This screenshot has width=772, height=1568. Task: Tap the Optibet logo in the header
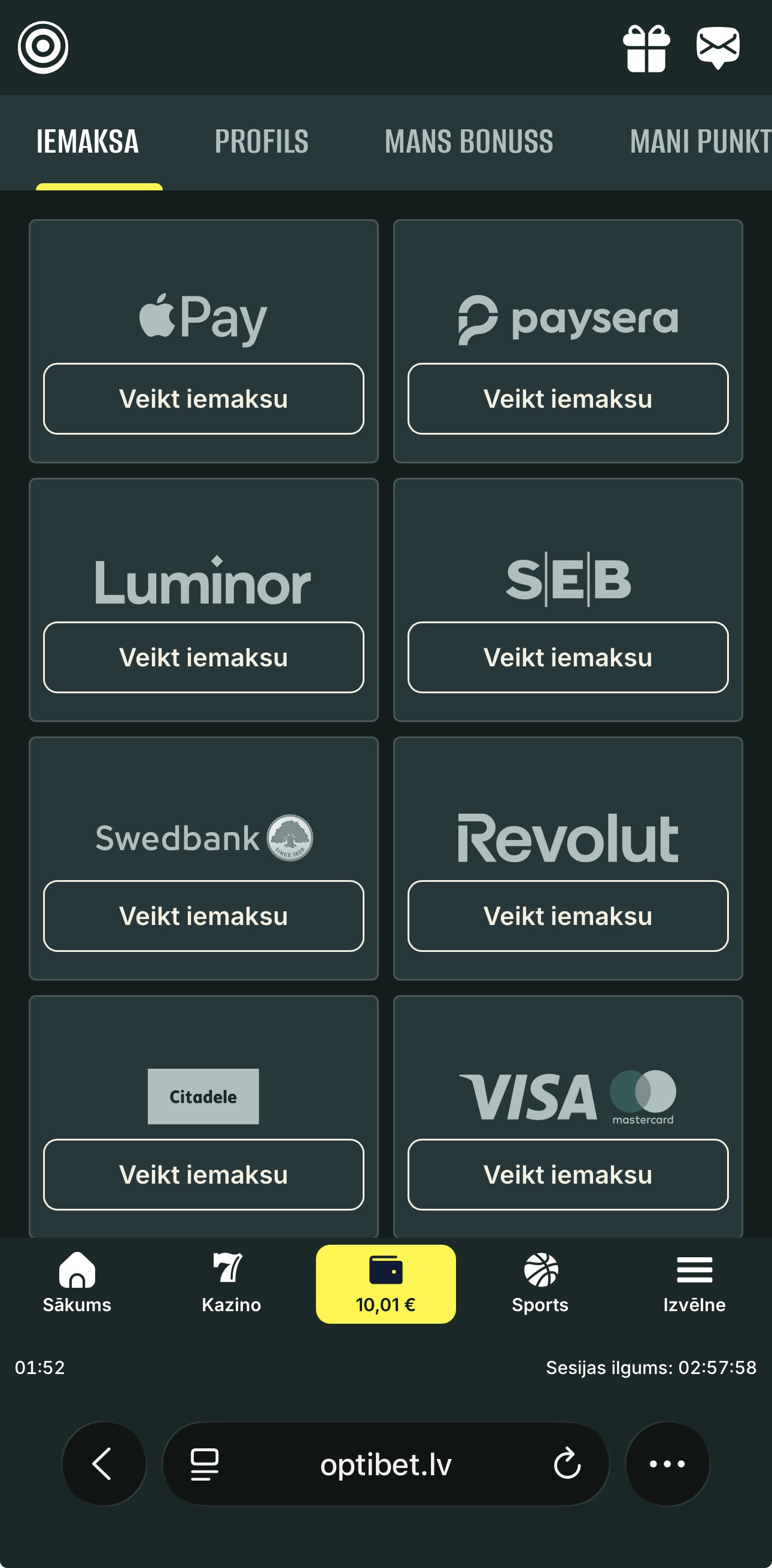click(x=43, y=47)
